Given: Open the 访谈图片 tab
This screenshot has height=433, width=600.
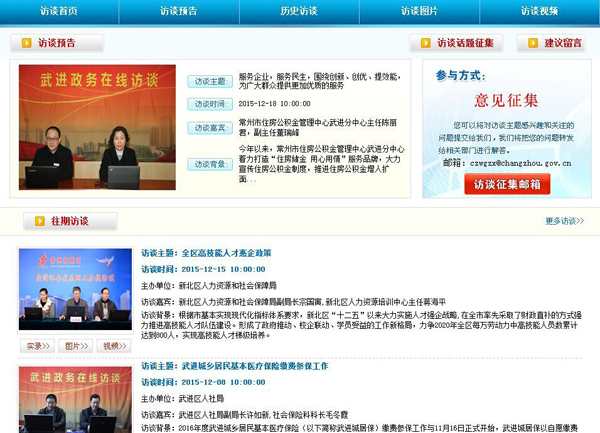Looking at the screenshot, I should click(420, 11).
